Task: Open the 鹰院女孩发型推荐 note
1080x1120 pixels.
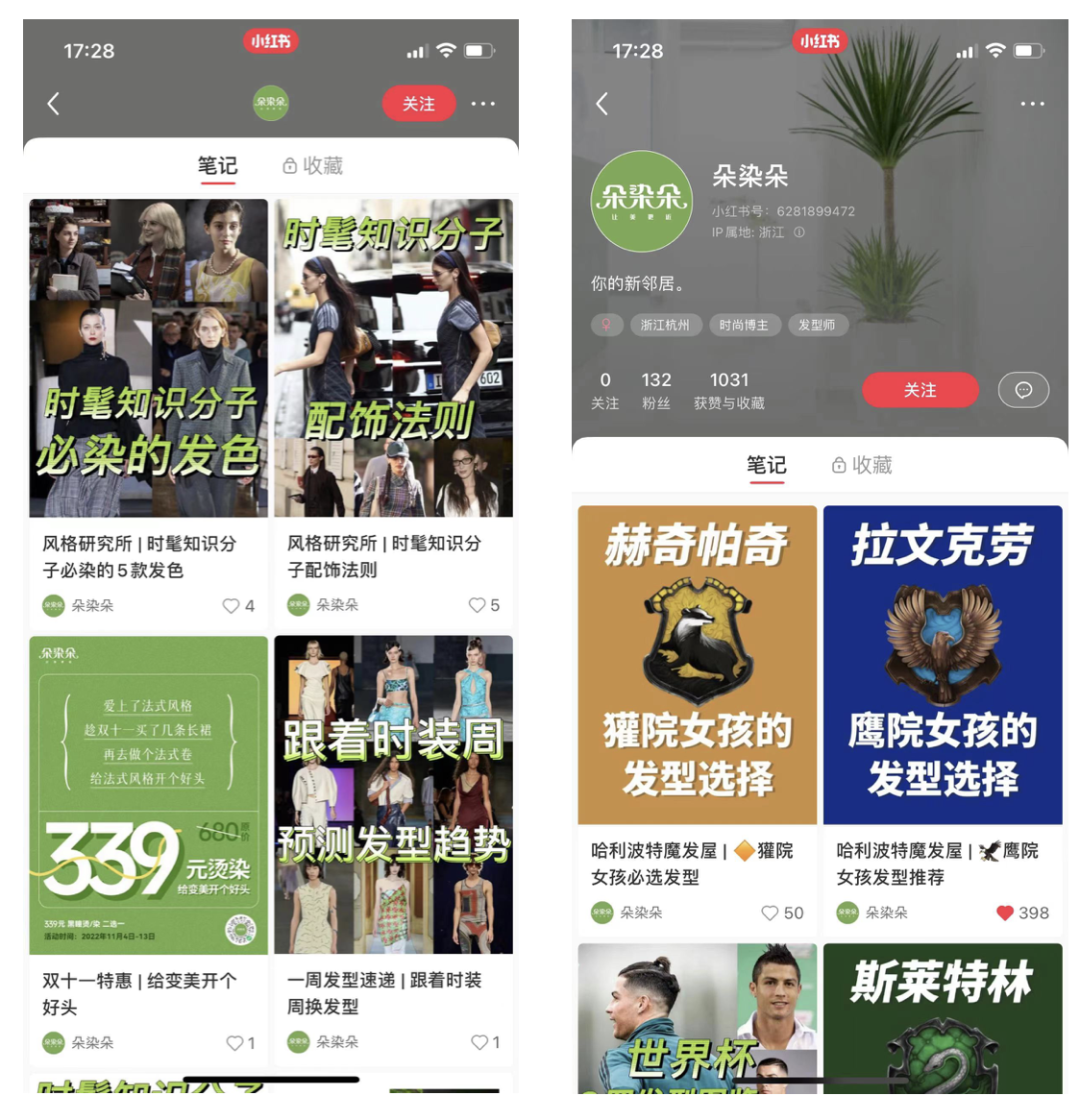Action: tap(942, 665)
